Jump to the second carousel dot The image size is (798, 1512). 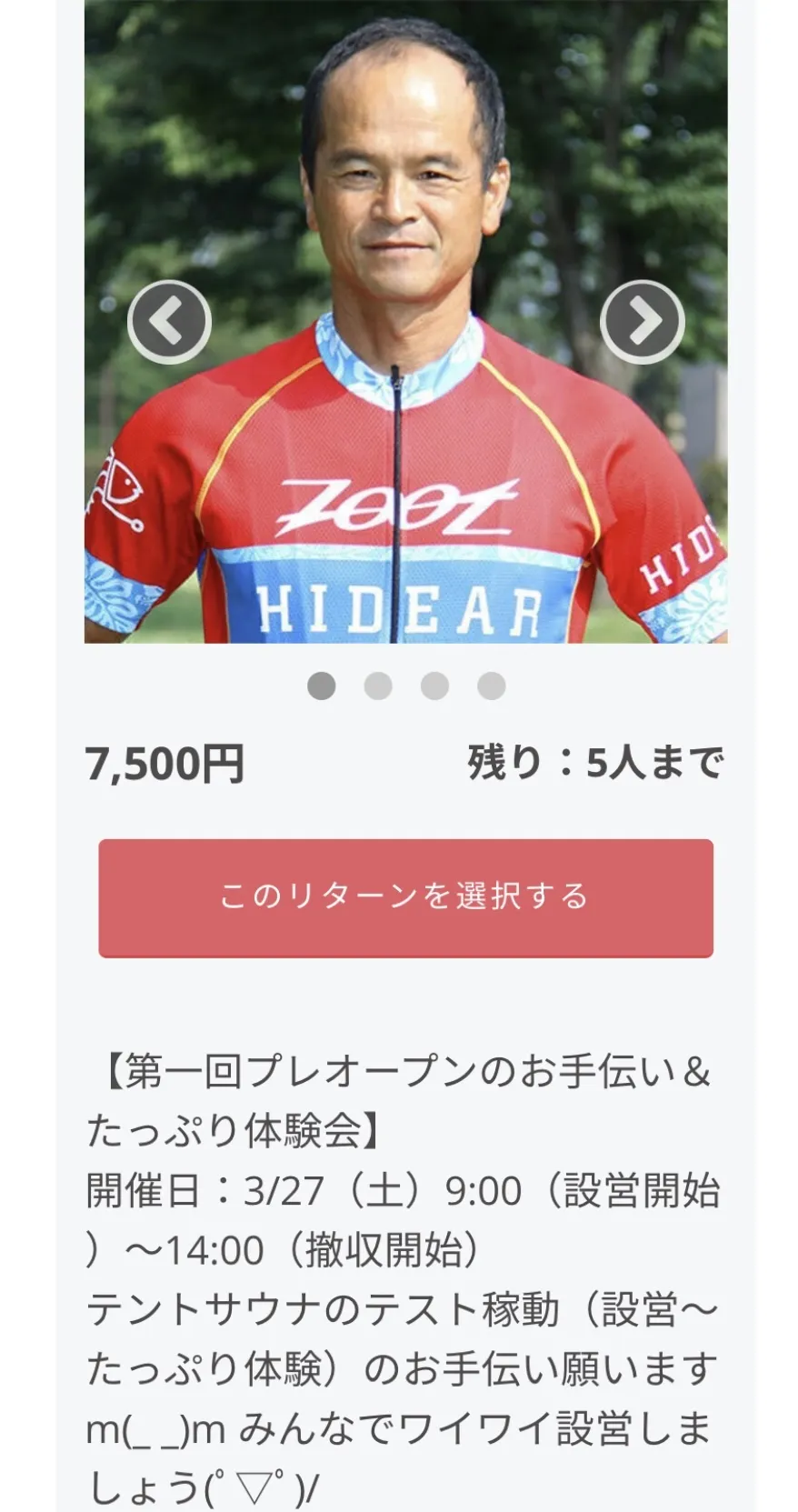[x=378, y=686]
